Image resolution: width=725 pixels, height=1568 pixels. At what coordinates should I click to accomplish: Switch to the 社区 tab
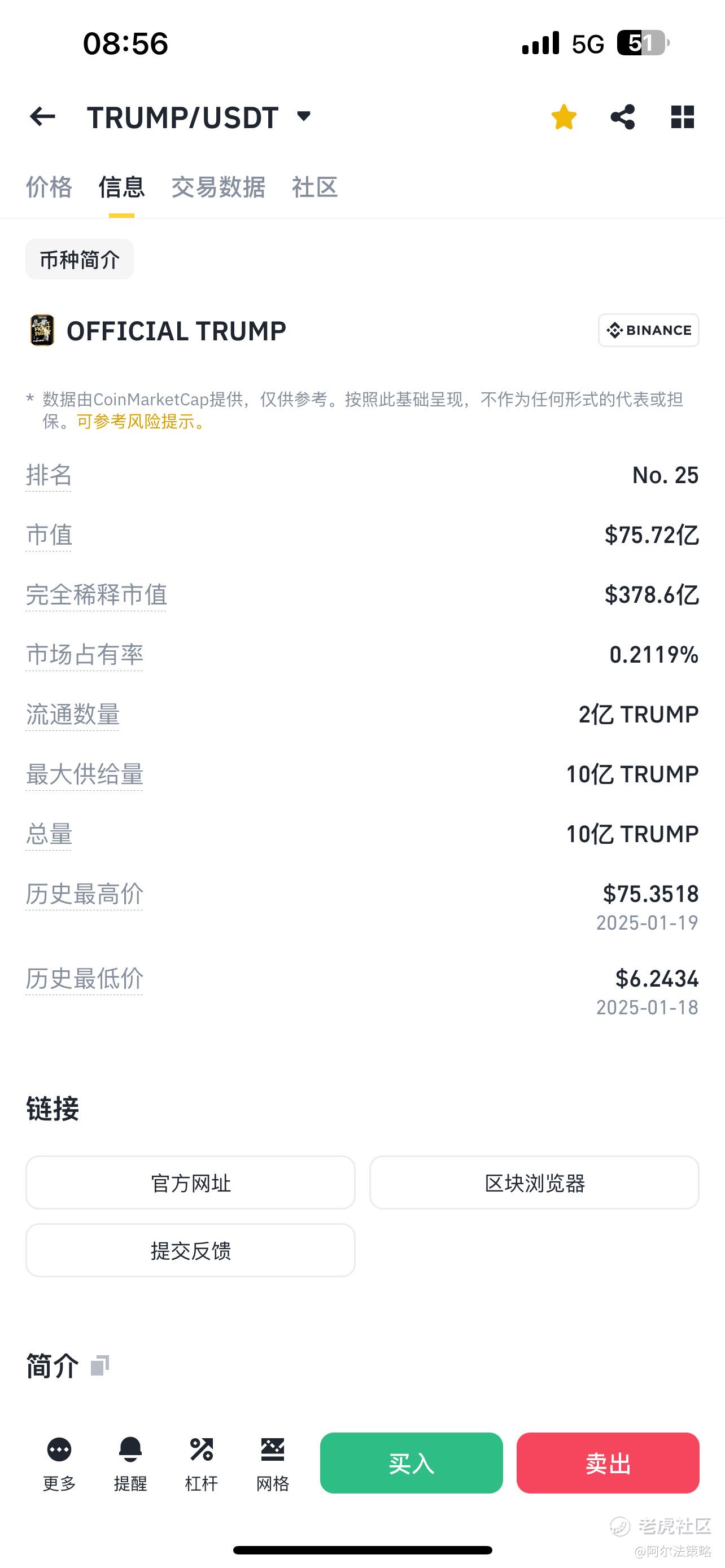click(x=315, y=187)
